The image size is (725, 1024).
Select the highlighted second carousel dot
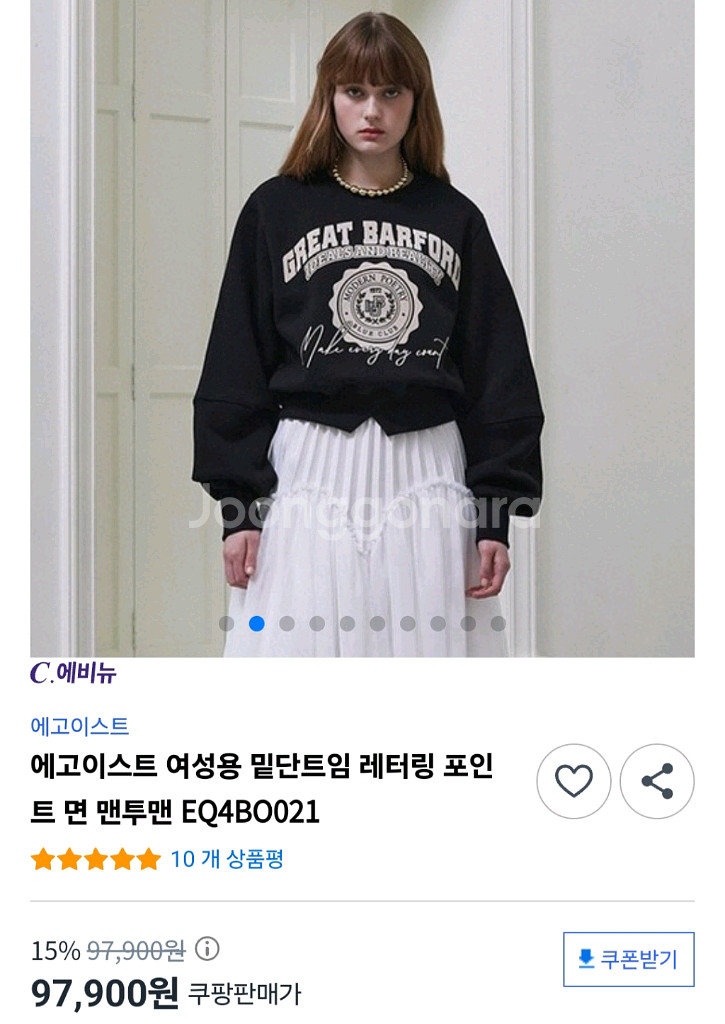(x=258, y=625)
